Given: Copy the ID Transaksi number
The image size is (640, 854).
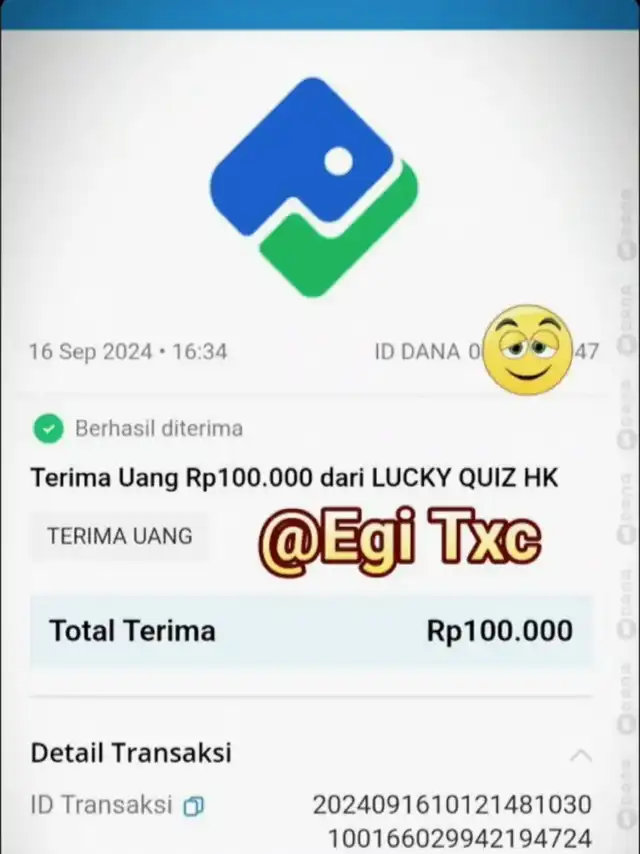Looking at the screenshot, I should coord(193,806).
